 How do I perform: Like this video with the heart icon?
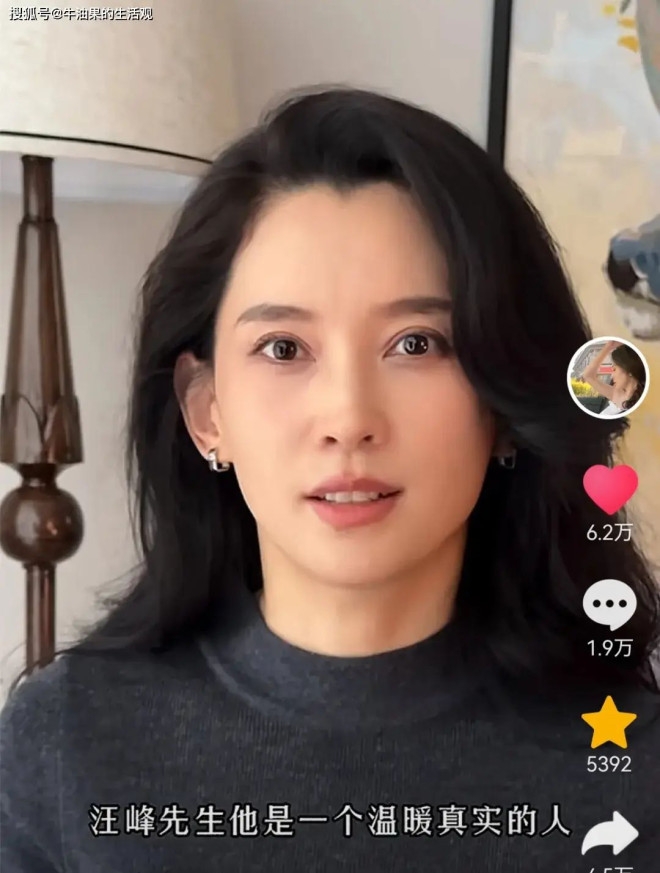(610, 489)
